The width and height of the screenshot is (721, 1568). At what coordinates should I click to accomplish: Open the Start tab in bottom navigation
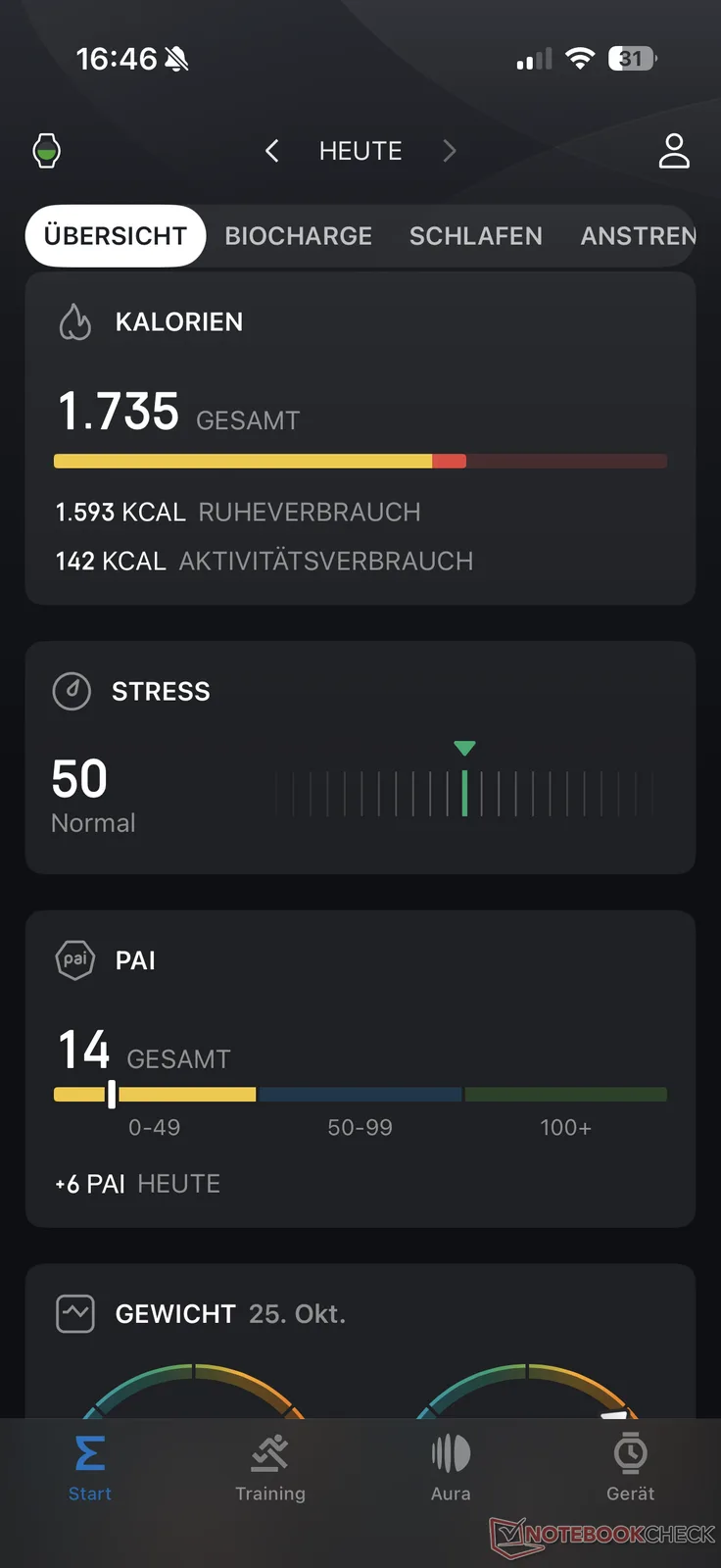coord(90,1467)
